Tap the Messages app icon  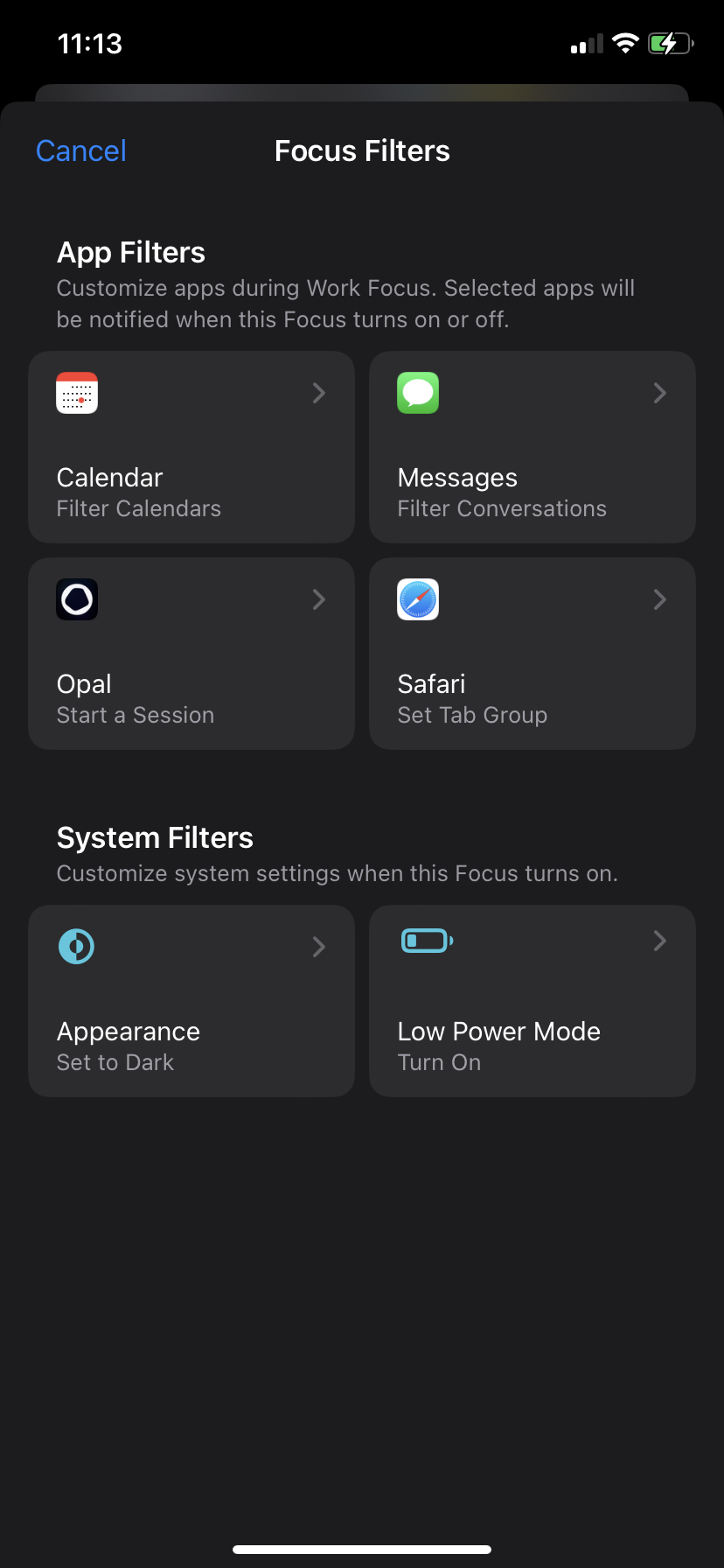click(x=418, y=393)
